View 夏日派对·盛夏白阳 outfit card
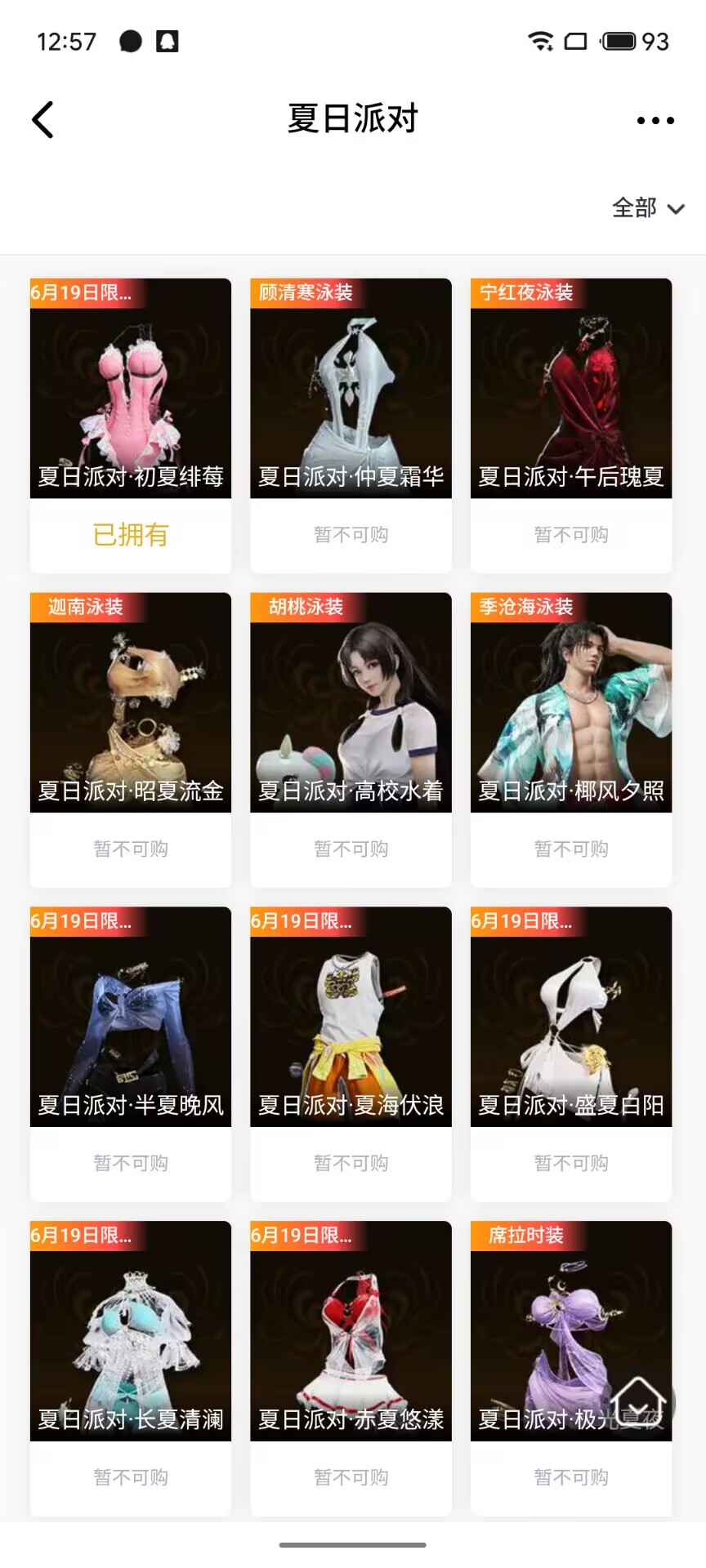The height and width of the screenshot is (1568, 706). 571,1017
